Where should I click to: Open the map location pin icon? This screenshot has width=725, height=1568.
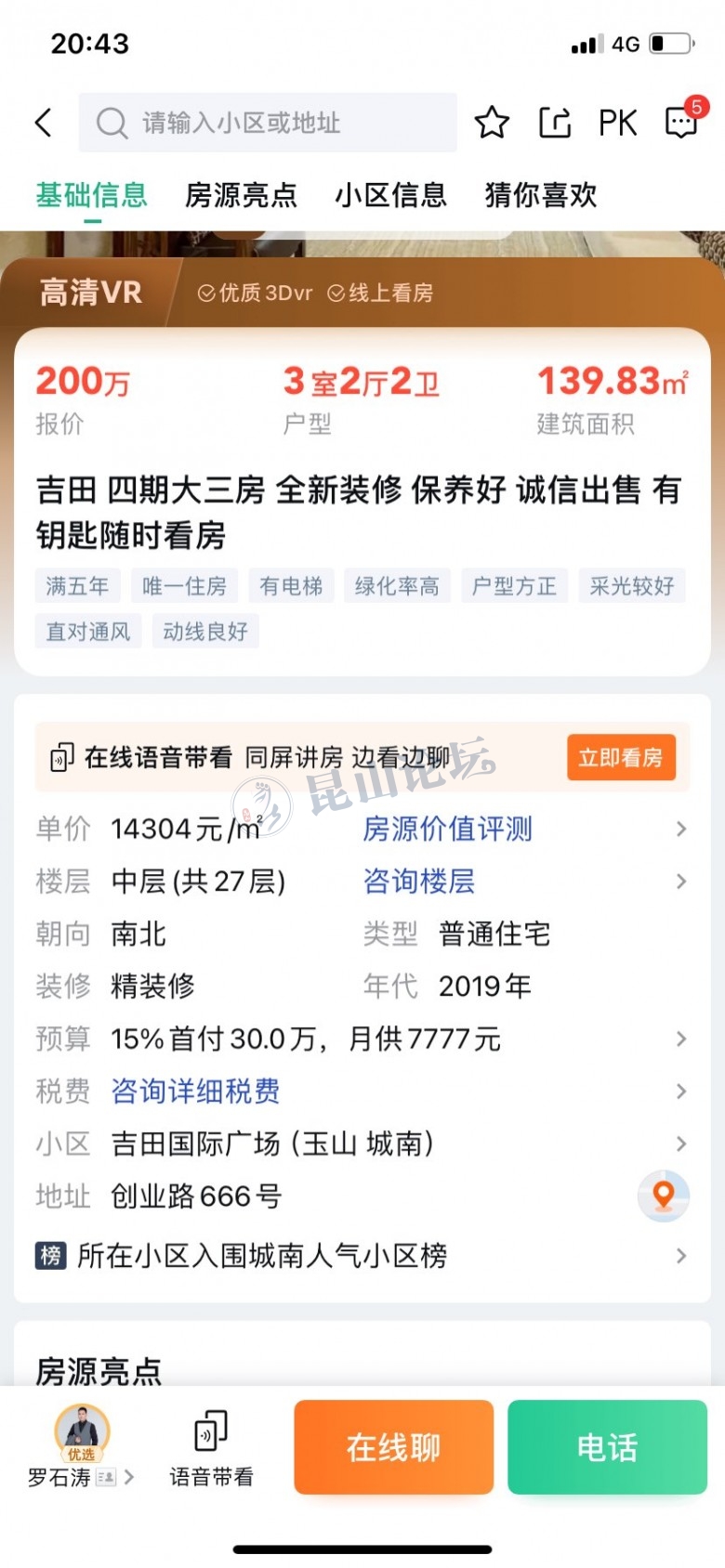click(663, 1196)
